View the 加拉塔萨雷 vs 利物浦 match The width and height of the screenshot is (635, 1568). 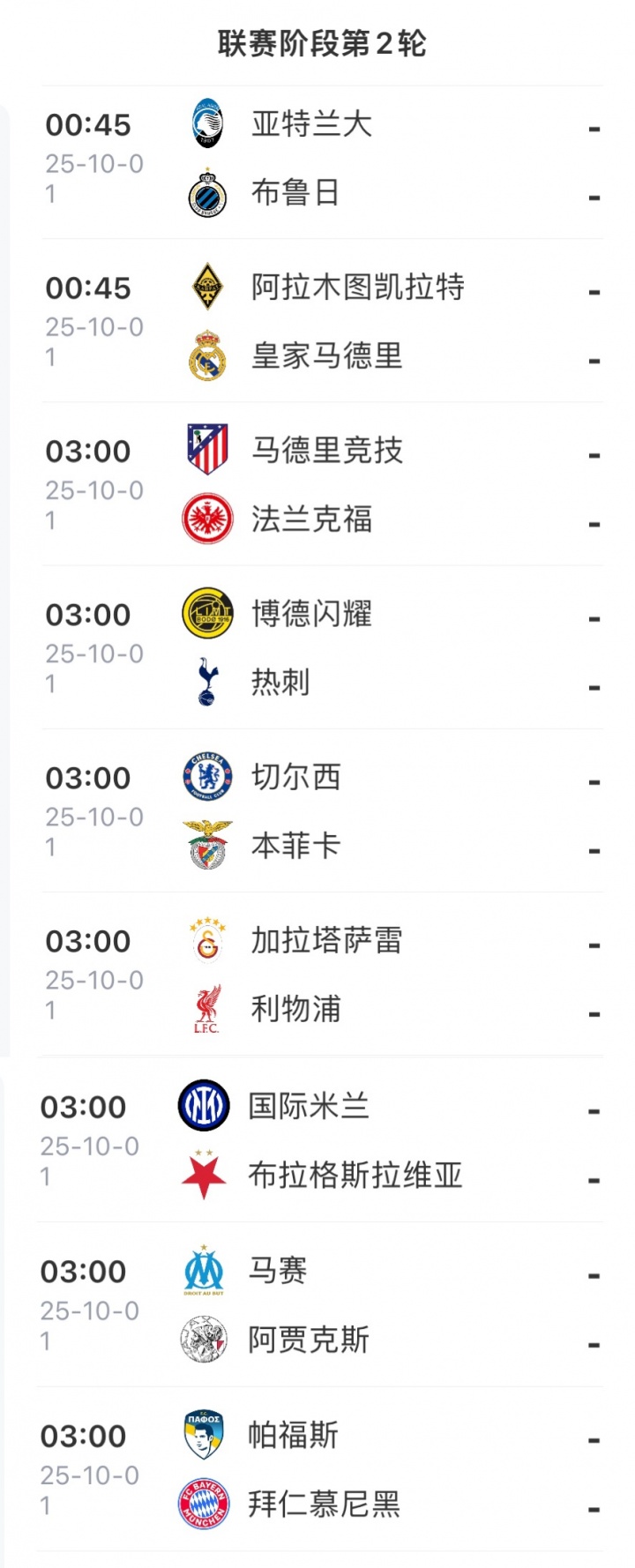[x=322, y=975]
